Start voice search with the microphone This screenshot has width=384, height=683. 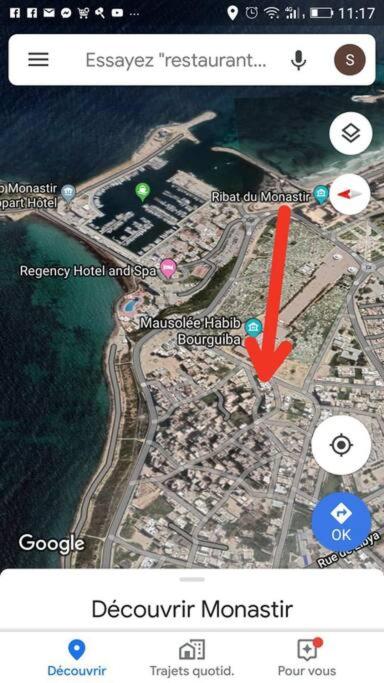pyautogui.click(x=298, y=60)
